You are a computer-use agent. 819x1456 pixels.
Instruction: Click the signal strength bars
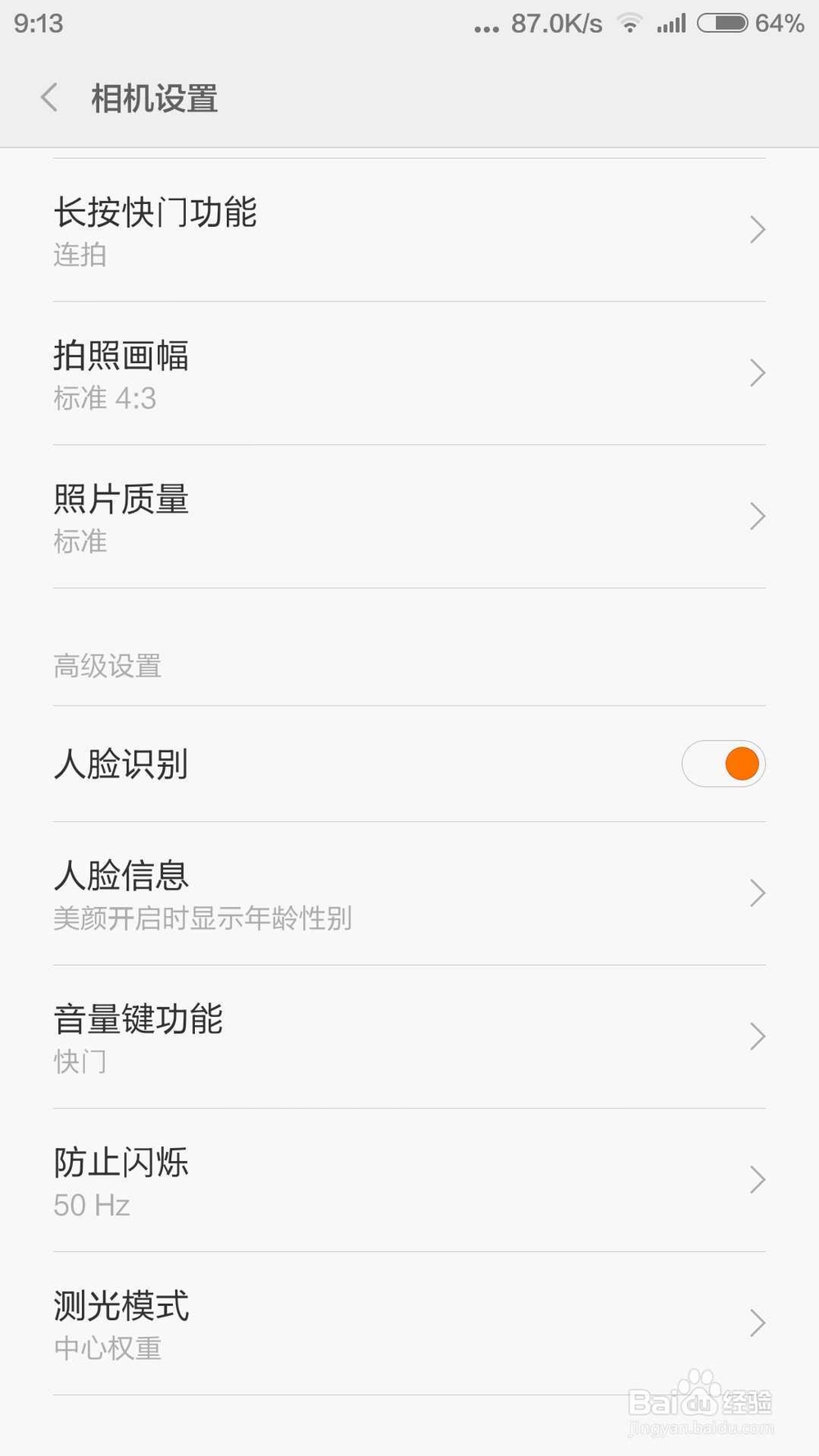click(672, 25)
